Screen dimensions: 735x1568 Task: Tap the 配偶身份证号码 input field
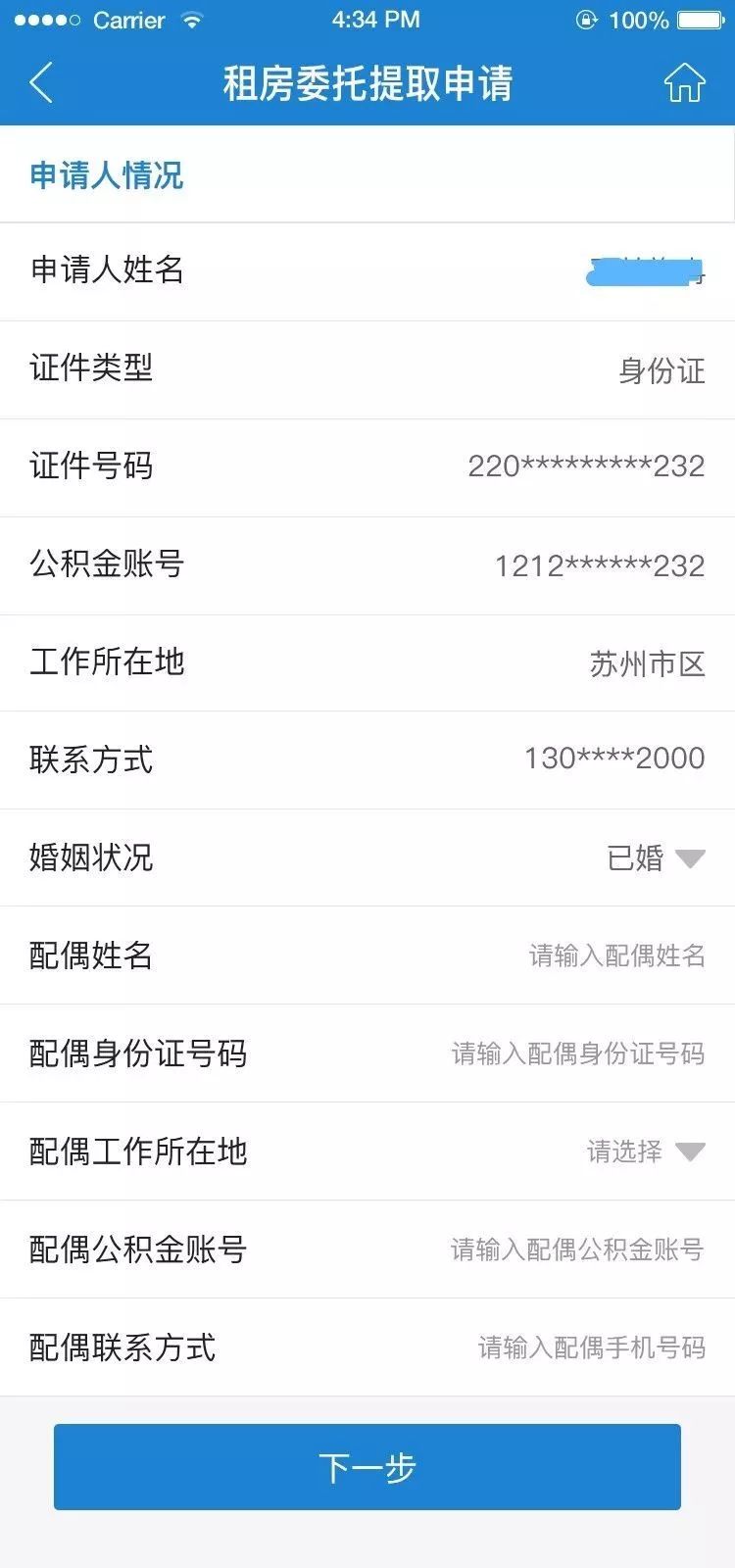tap(577, 1053)
